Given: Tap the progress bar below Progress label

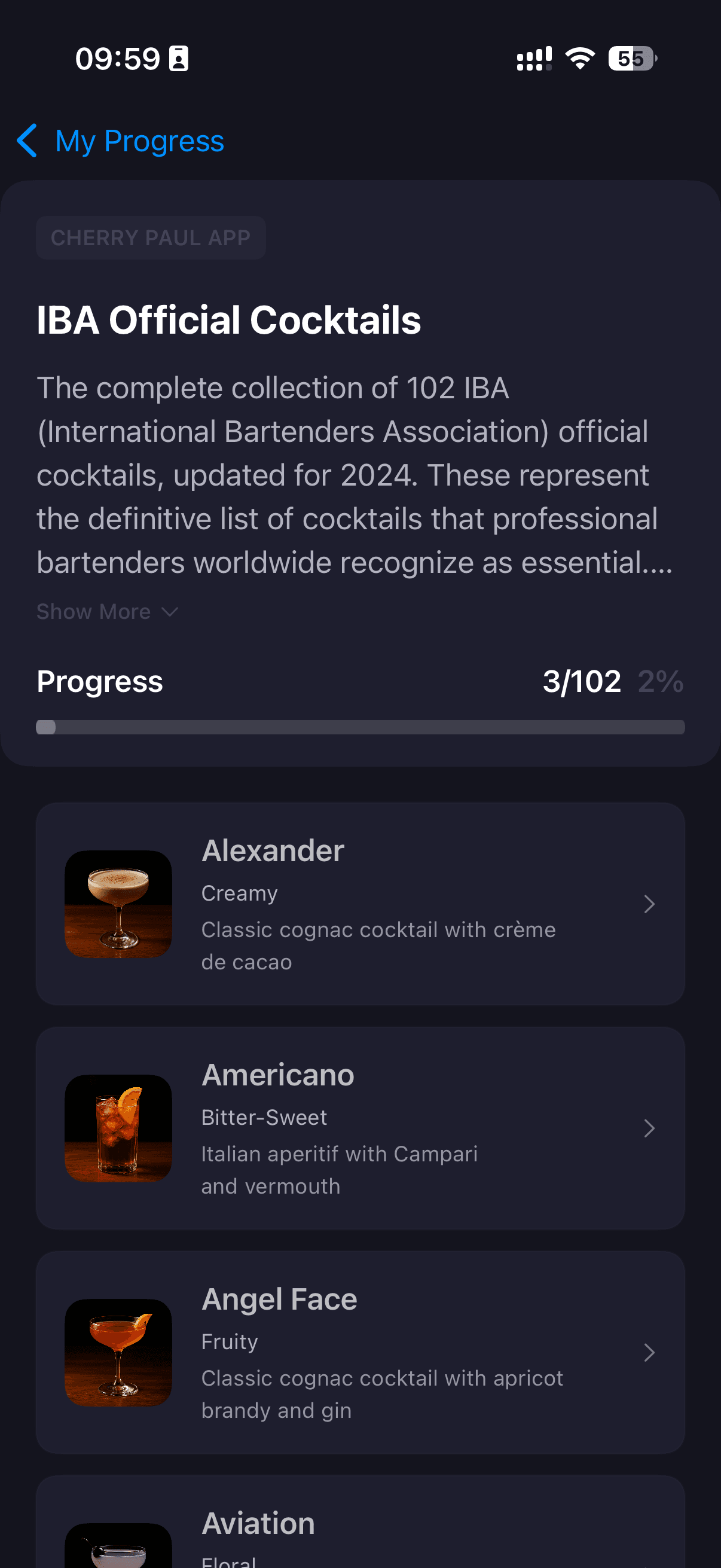Looking at the screenshot, I should click(361, 727).
